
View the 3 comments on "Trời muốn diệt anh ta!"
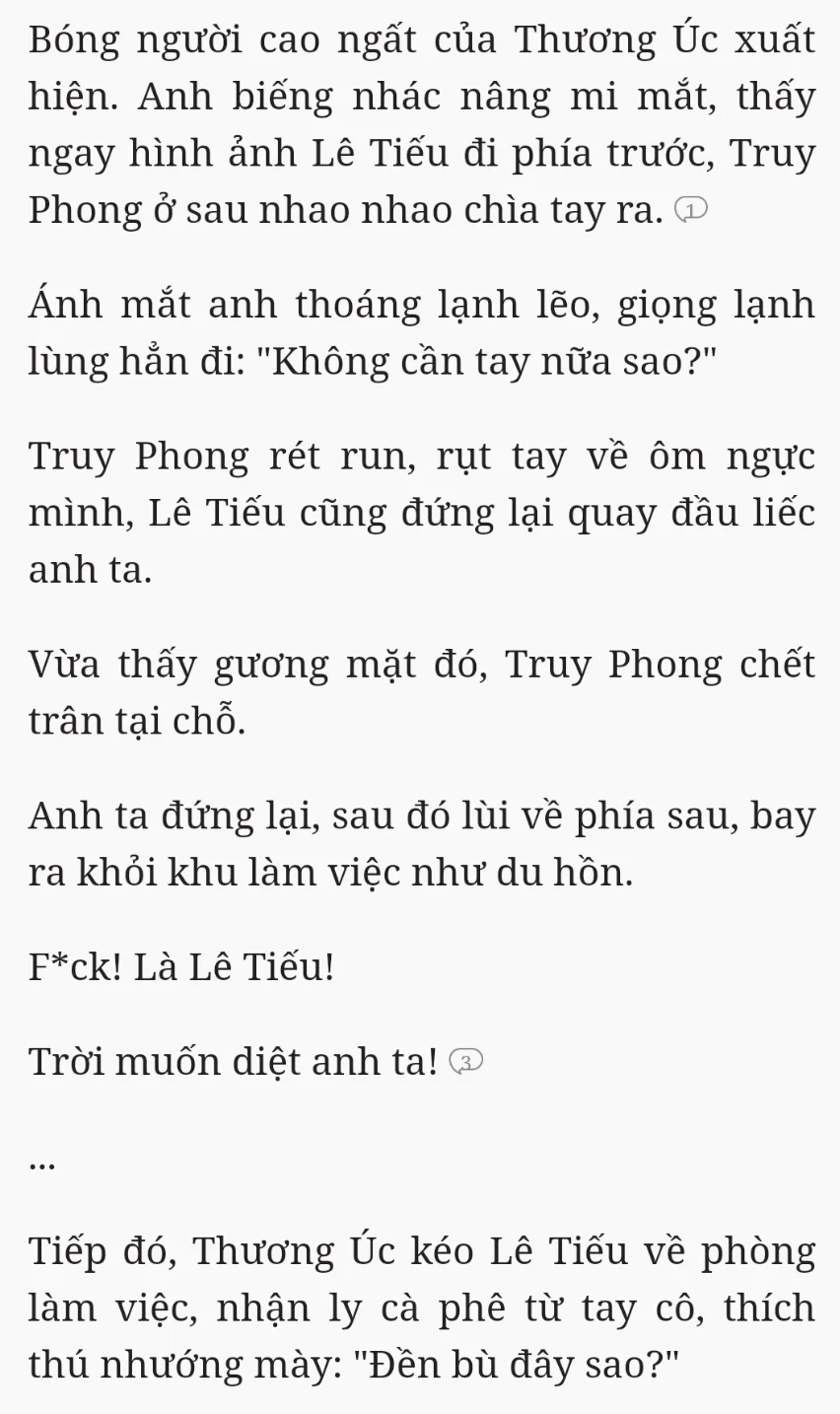click(465, 1062)
